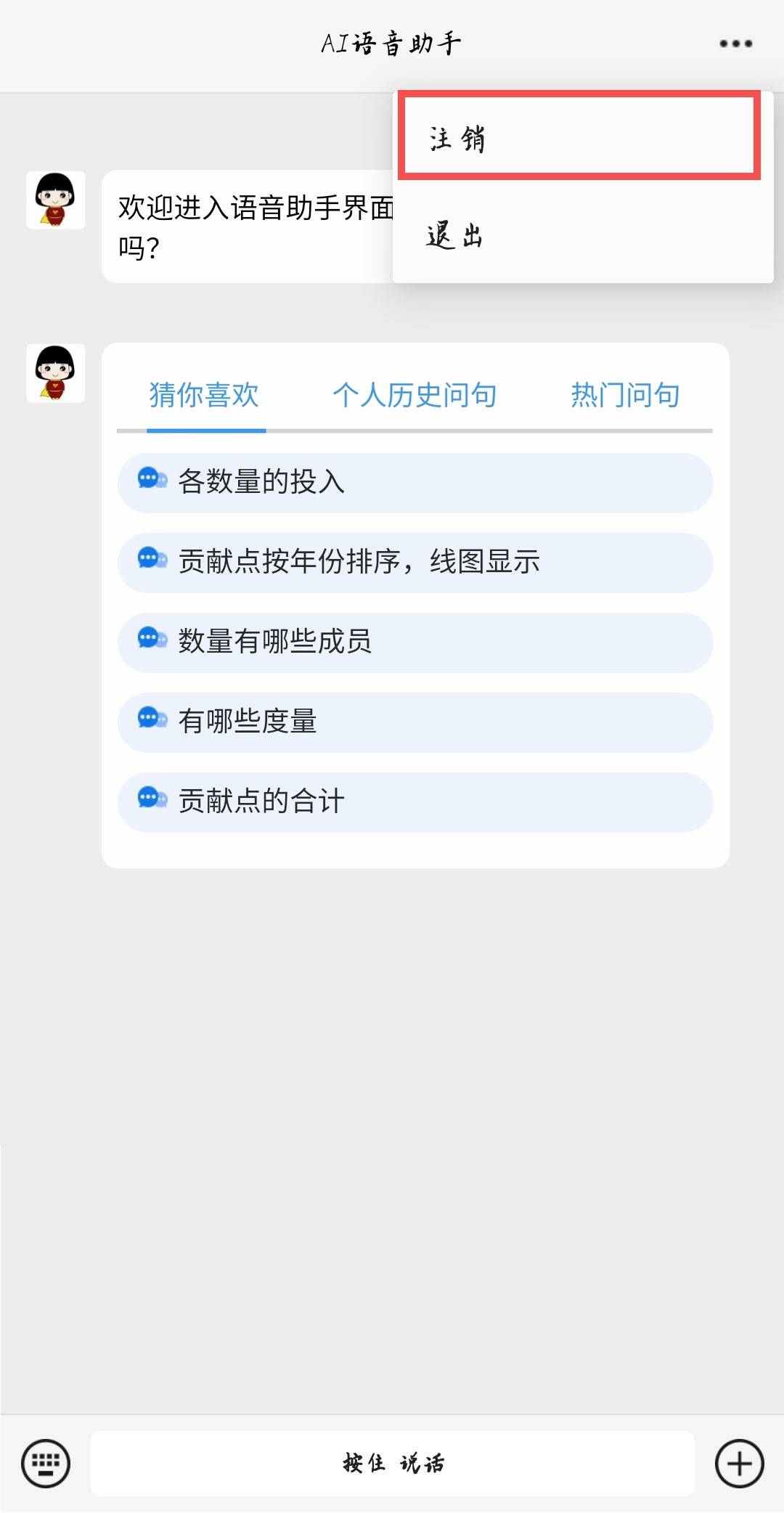Select suggestion 贡献点按年份排序，线图显示
The width and height of the screenshot is (784, 1513).
[x=415, y=563]
